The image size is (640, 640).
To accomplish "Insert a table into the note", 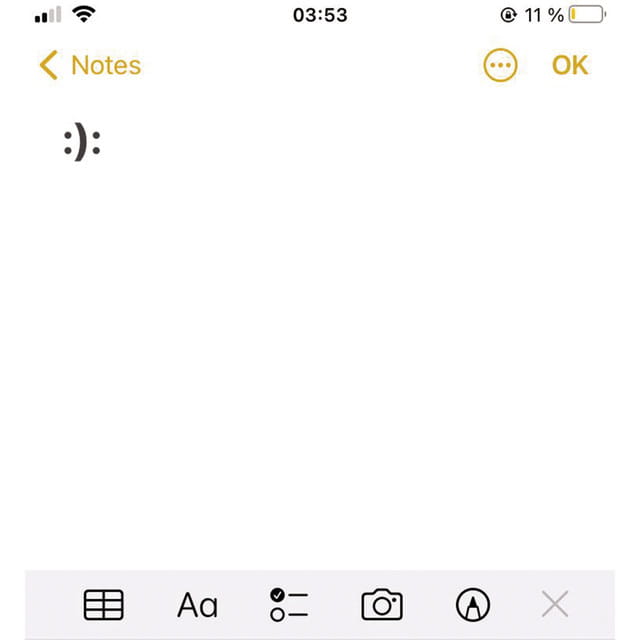I will (x=104, y=604).
